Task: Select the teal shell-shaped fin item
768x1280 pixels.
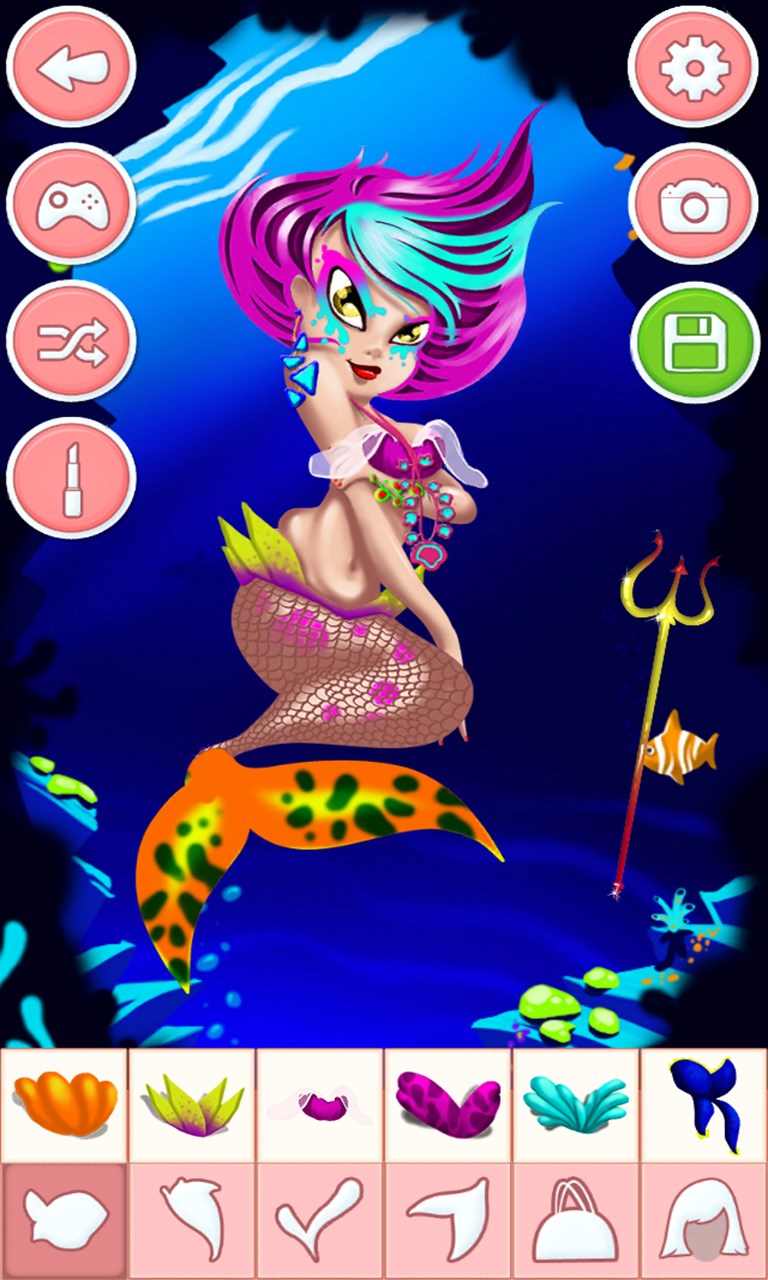Action: coord(575,1104)
